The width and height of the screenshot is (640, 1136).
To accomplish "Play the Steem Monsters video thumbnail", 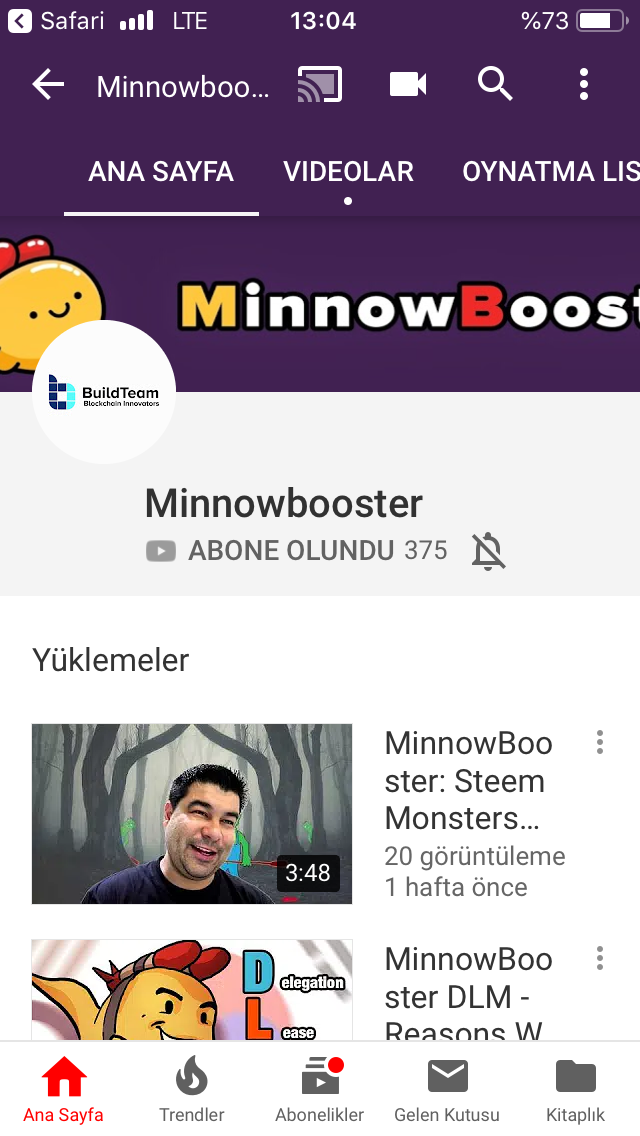I will pos(192,813).
